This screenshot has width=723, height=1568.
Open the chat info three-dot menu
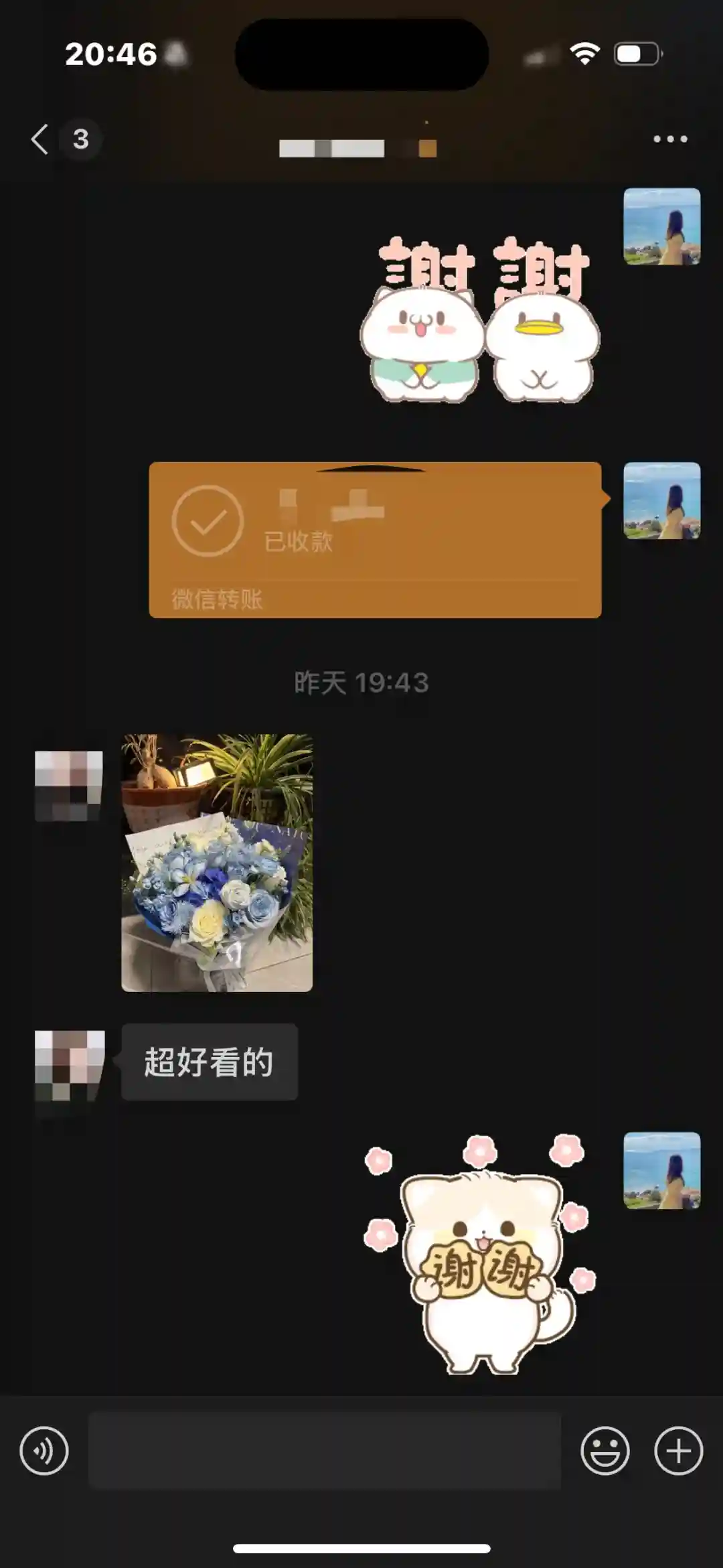(x=670, y=139)
